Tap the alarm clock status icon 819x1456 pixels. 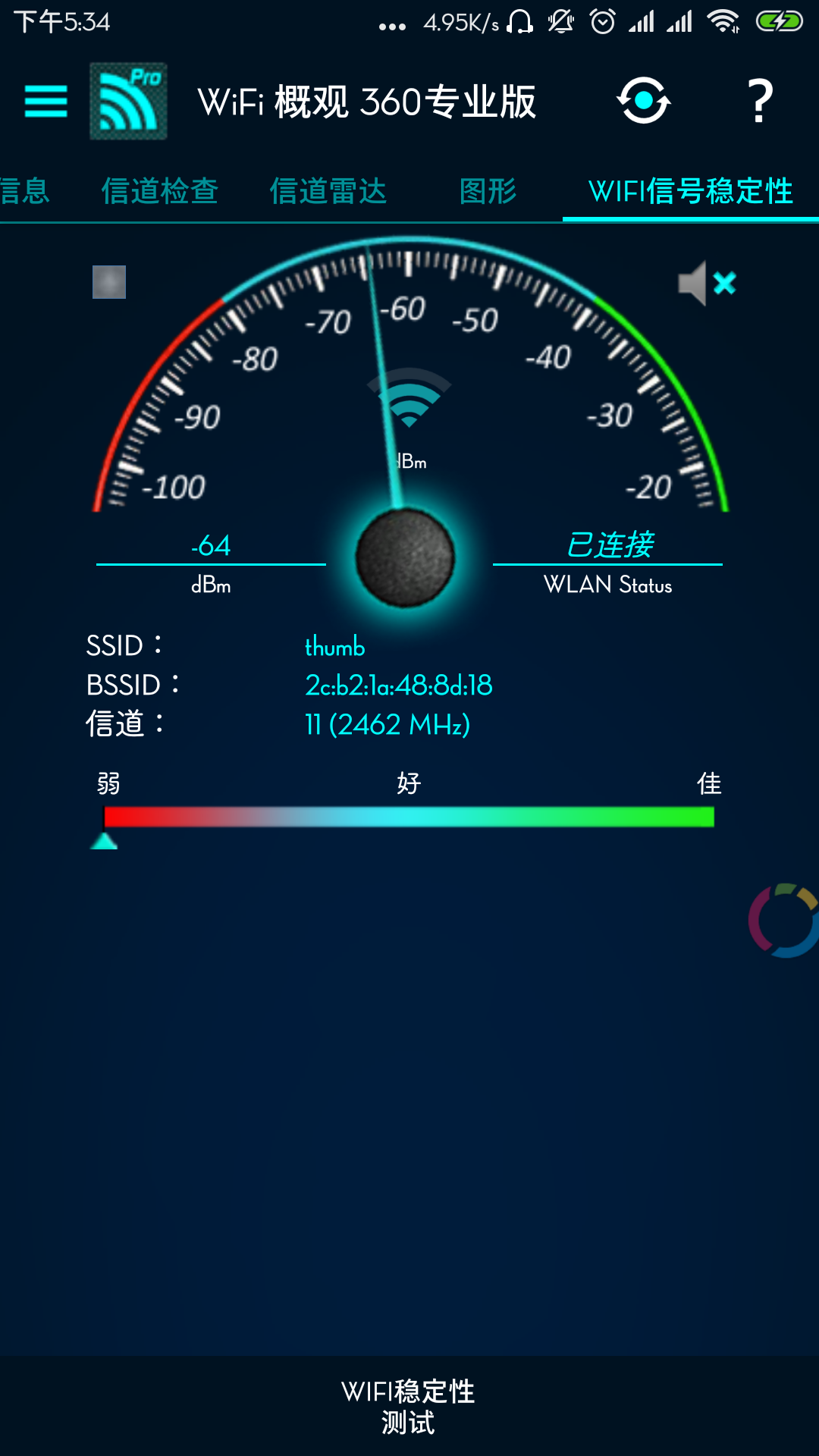[601, 20]
